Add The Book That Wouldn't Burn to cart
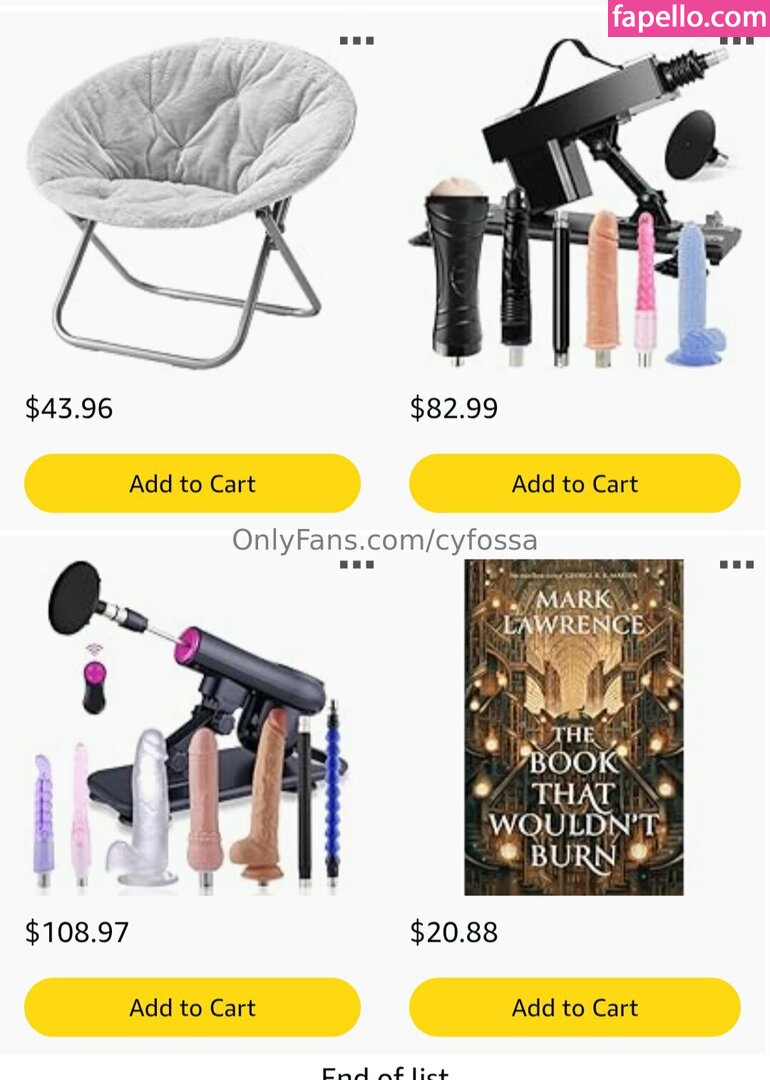This screenshot has width=770, height=1080. click(575, 1008)
